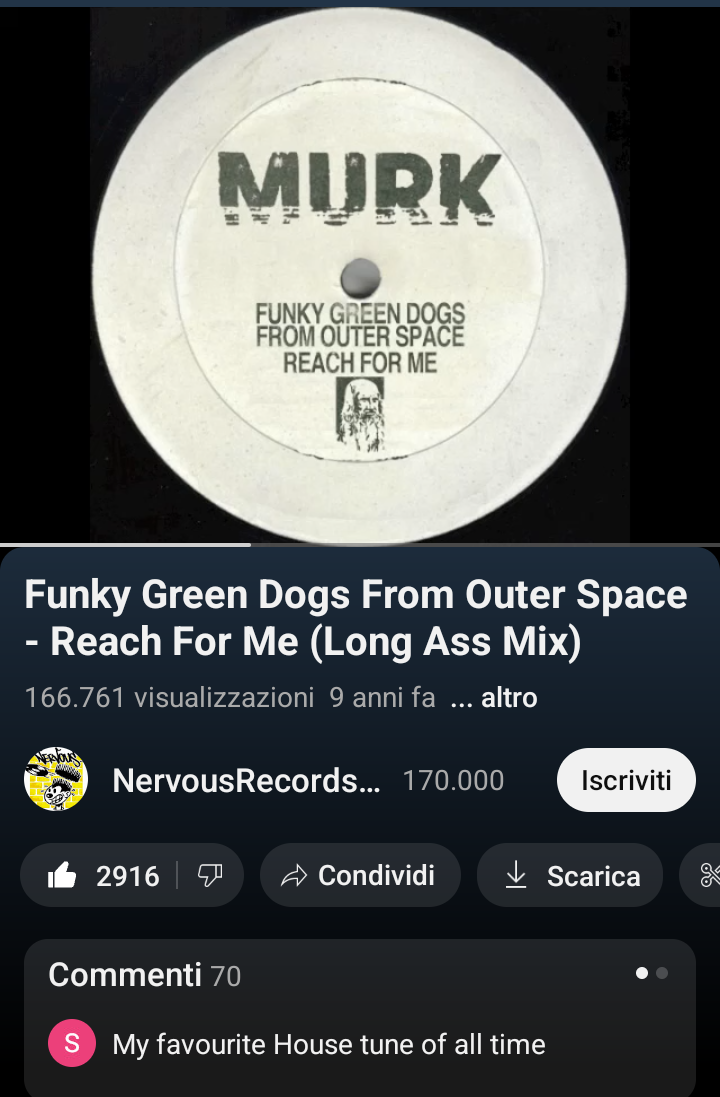The height and width of the screenshot is (1097, 720).
Task: Subscribe with the Iscriviti button
Action: pos(625,780)
